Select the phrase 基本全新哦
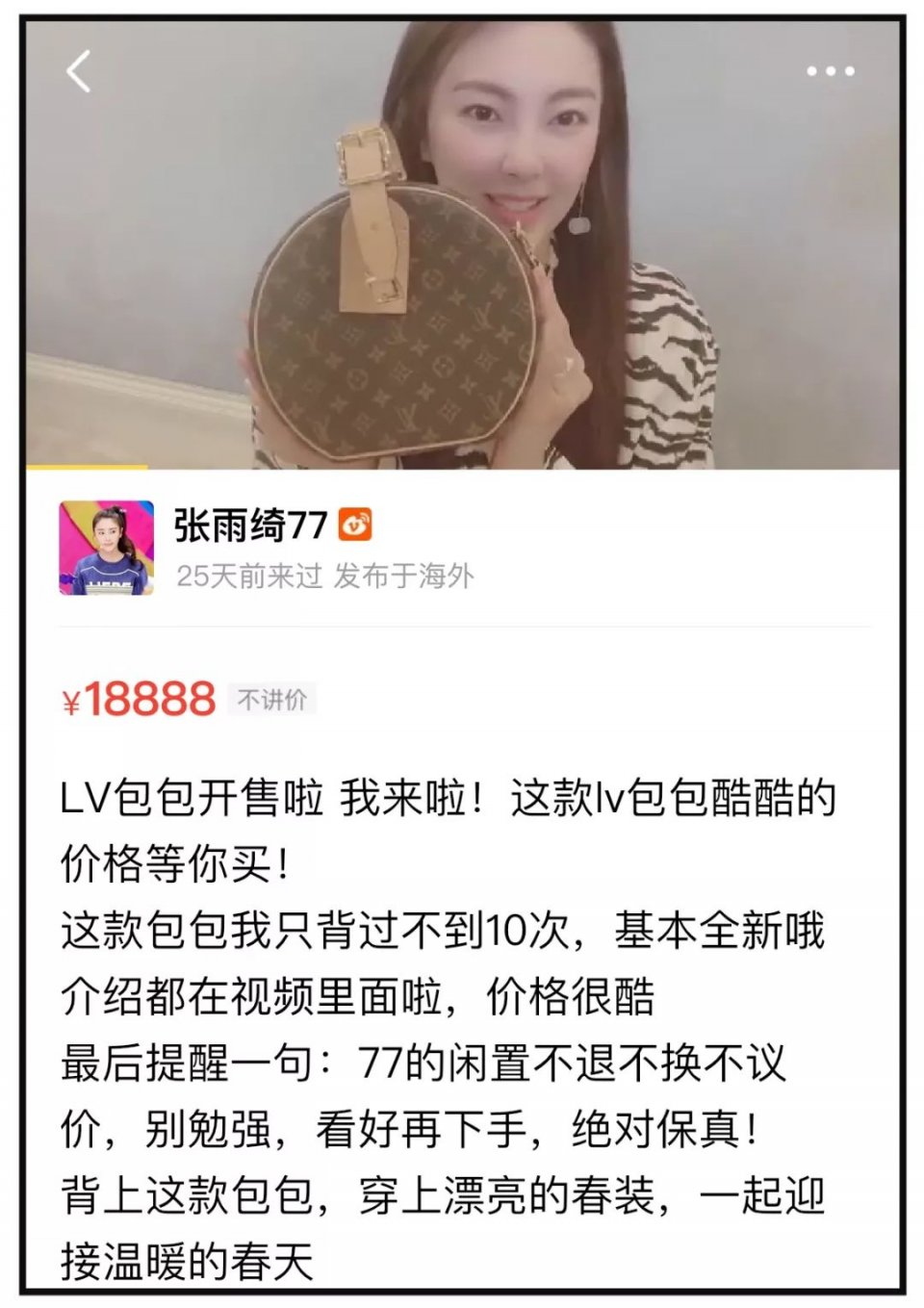The width and height of the screenshot is (924, 1308). point(722,934)
